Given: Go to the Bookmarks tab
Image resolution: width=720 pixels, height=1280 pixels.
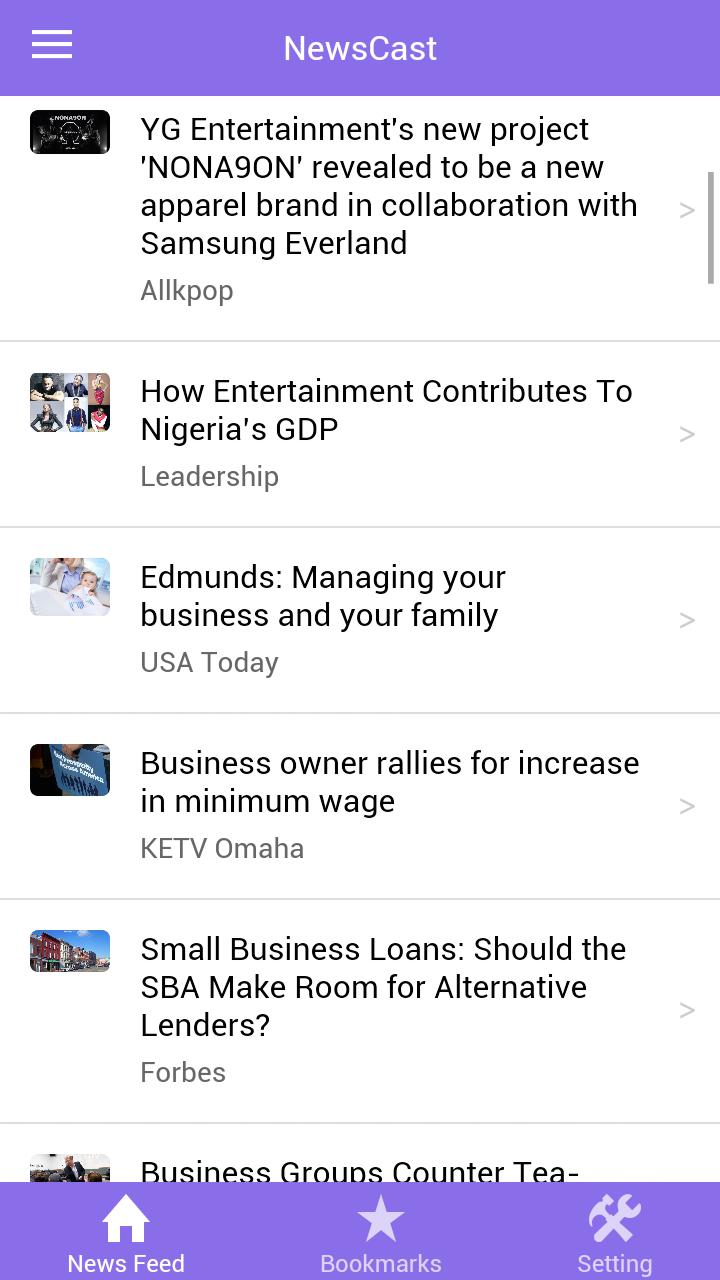Looking at the screenshot, I should click(380, 1234).
